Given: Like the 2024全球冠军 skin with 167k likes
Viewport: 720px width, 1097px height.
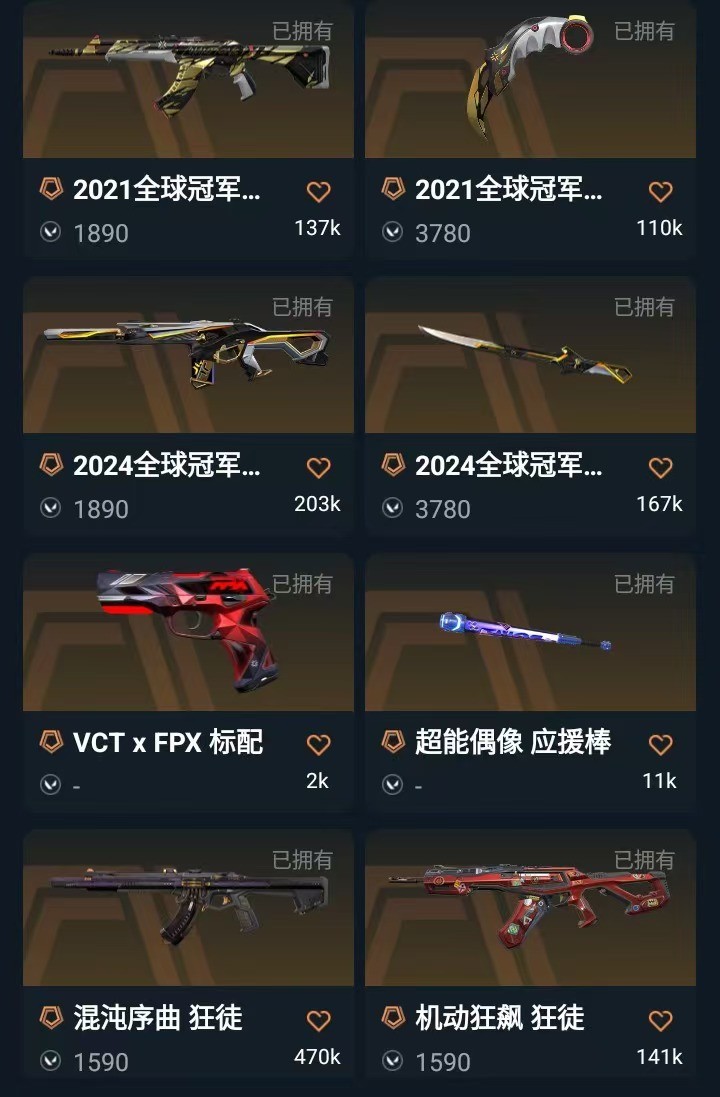Looking at the screenshot, I should click(660, 467).
